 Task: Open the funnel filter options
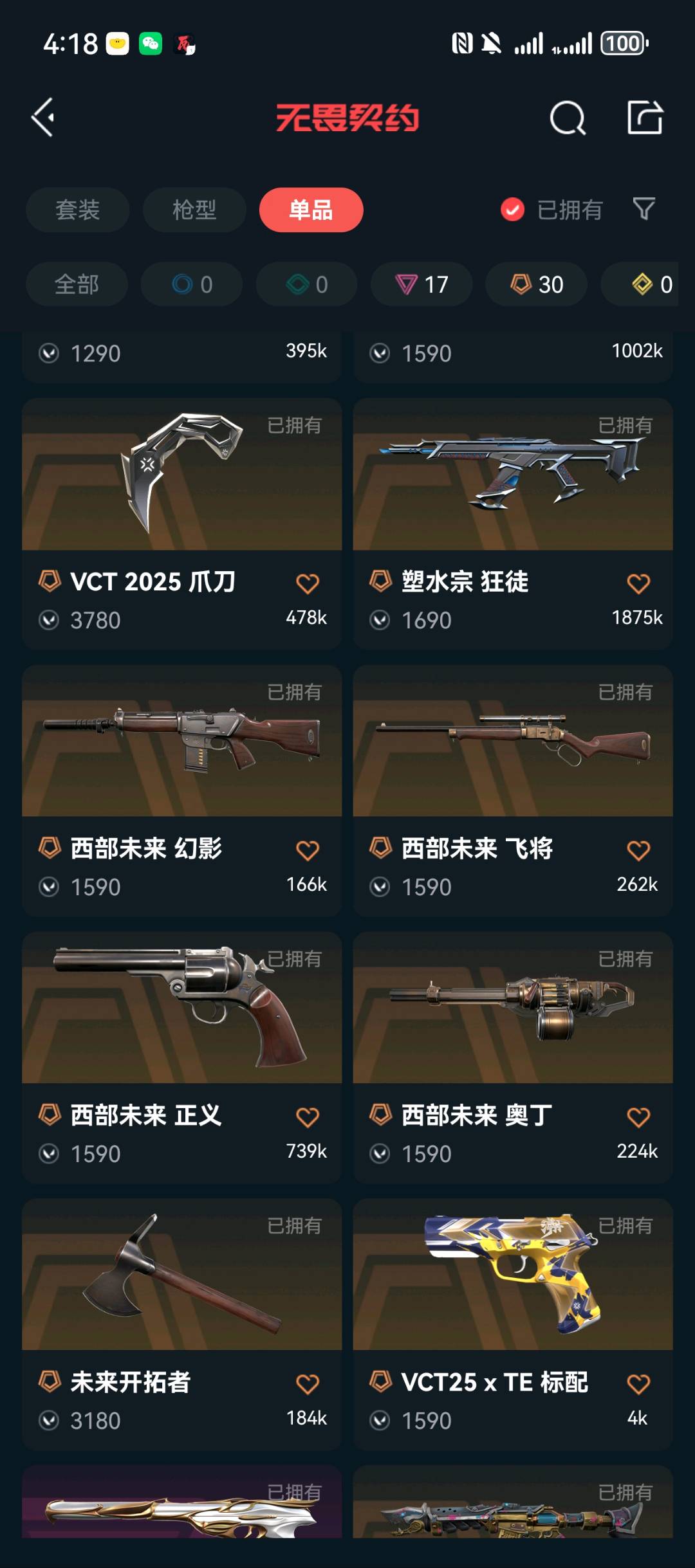644,209
